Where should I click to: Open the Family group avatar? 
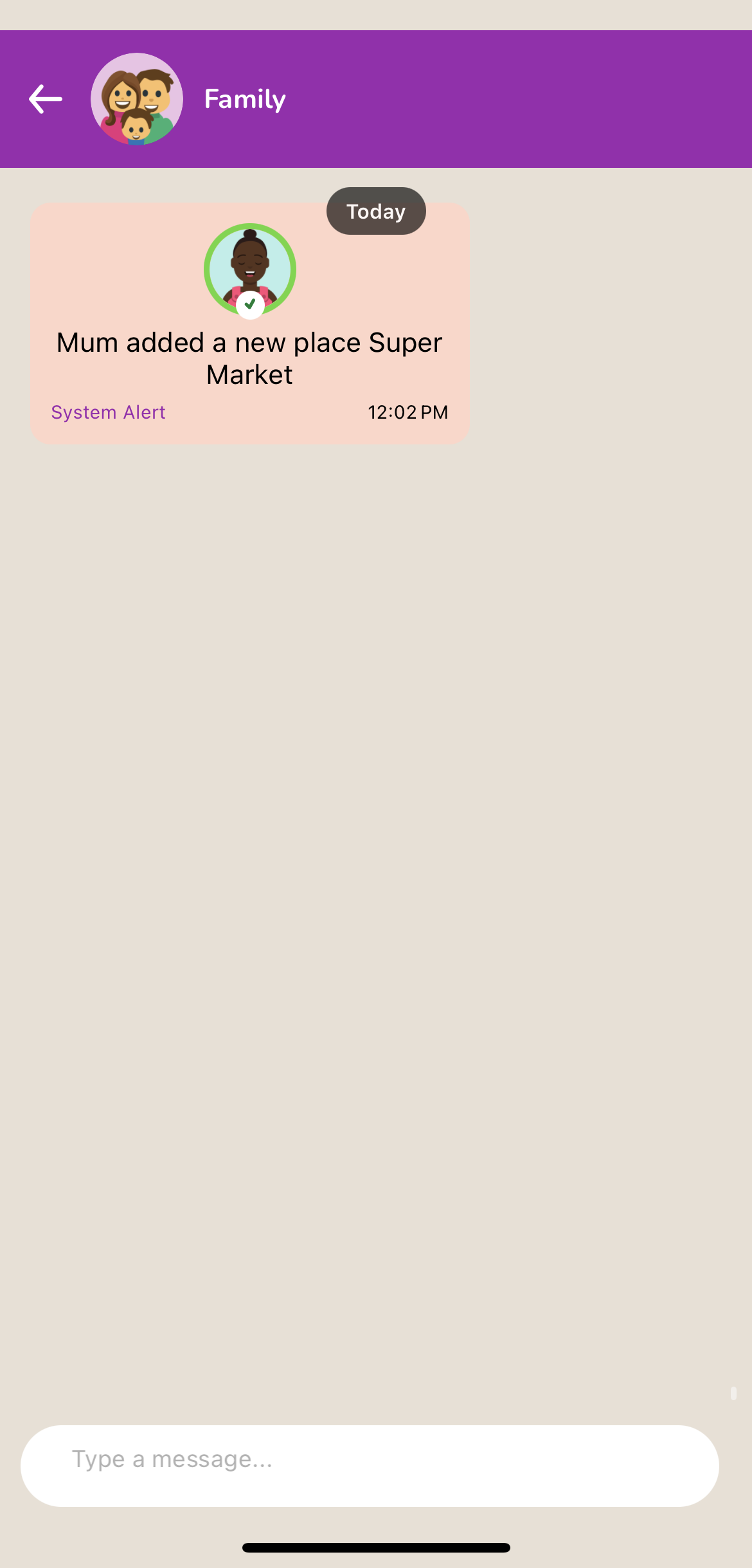(137, 99)
